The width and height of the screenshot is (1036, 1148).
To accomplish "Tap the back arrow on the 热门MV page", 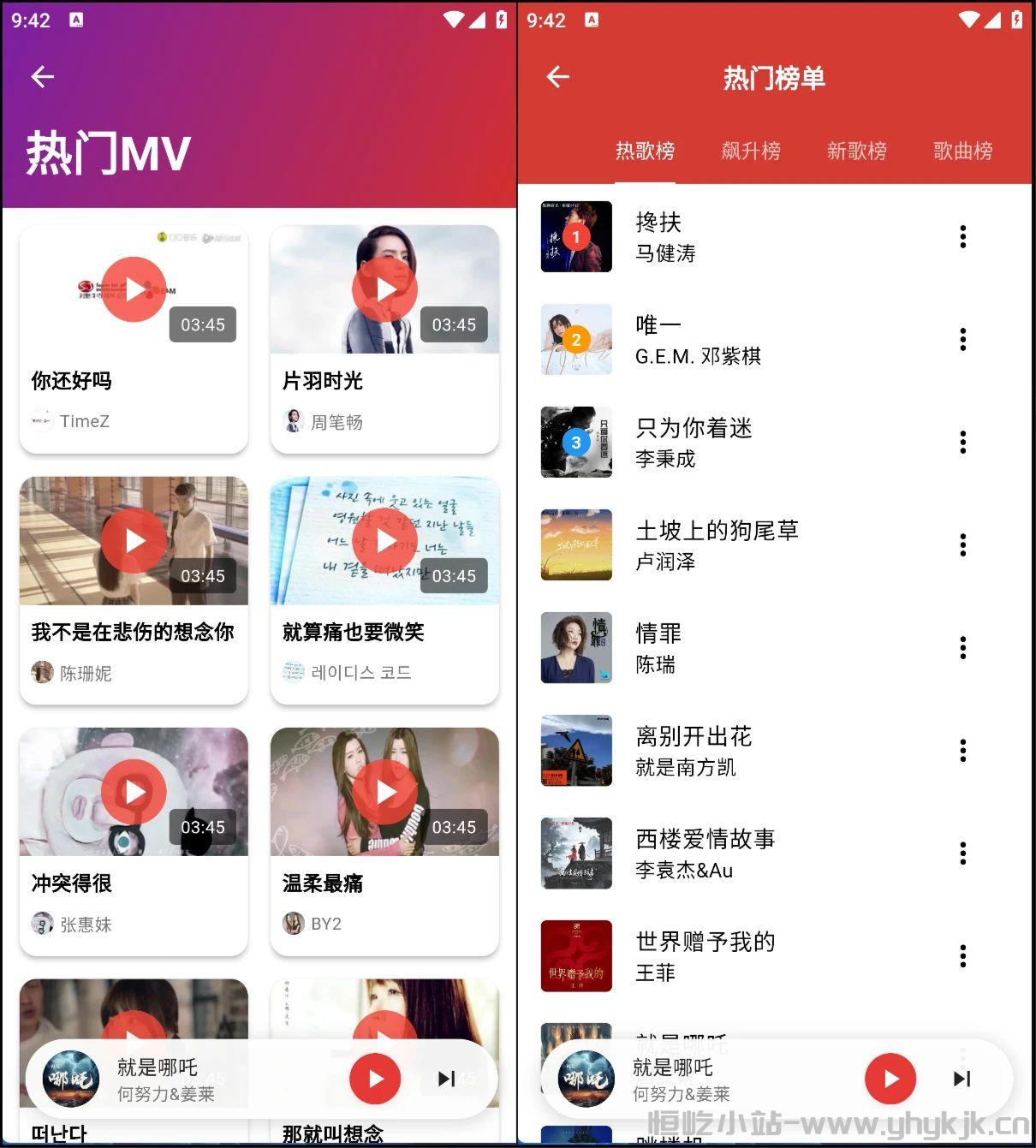I will [x=42, y=76].
